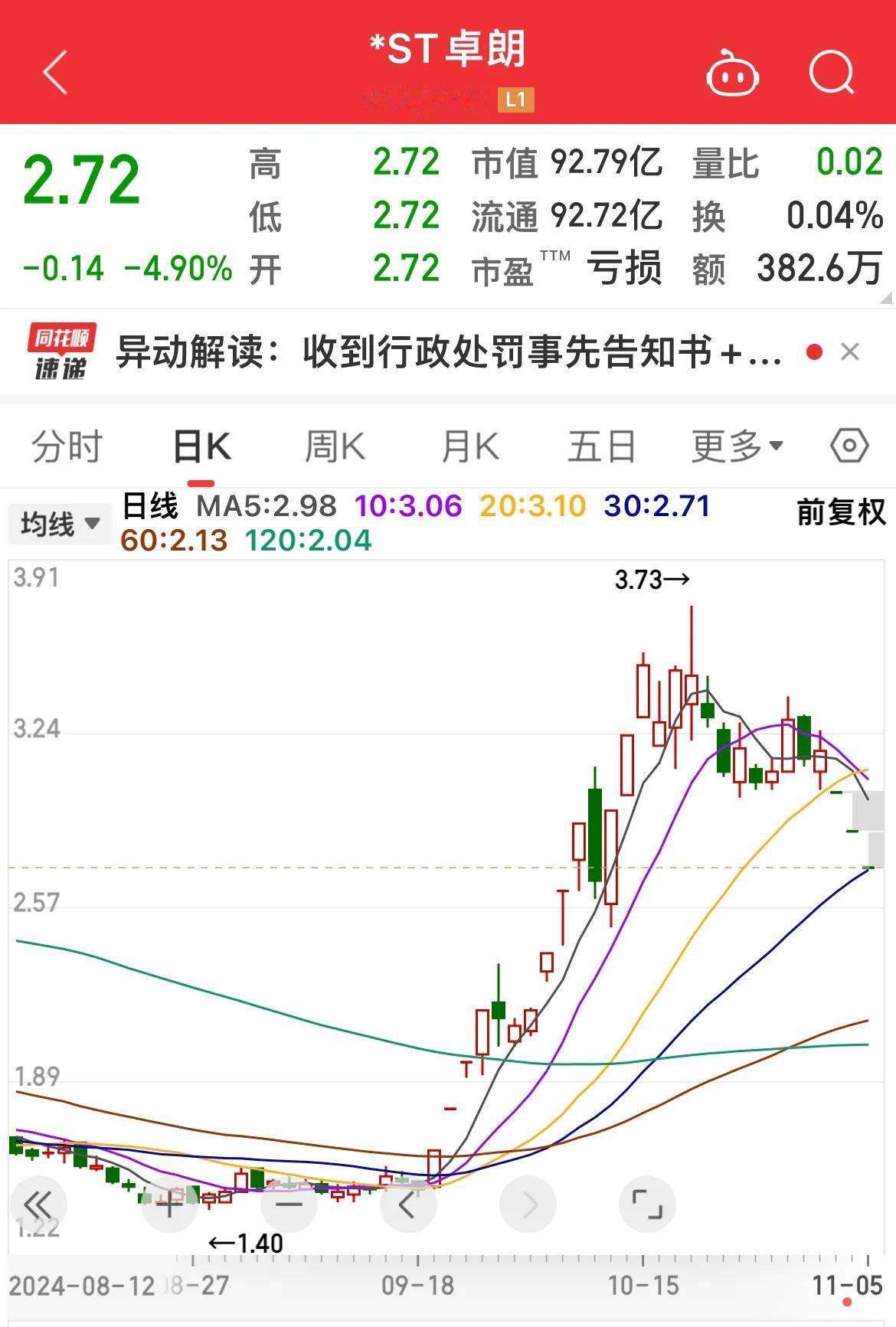This screenshot has width=896, height=1327.
Task: Zoom out the chart with minus button
Action: [289, 1205]
